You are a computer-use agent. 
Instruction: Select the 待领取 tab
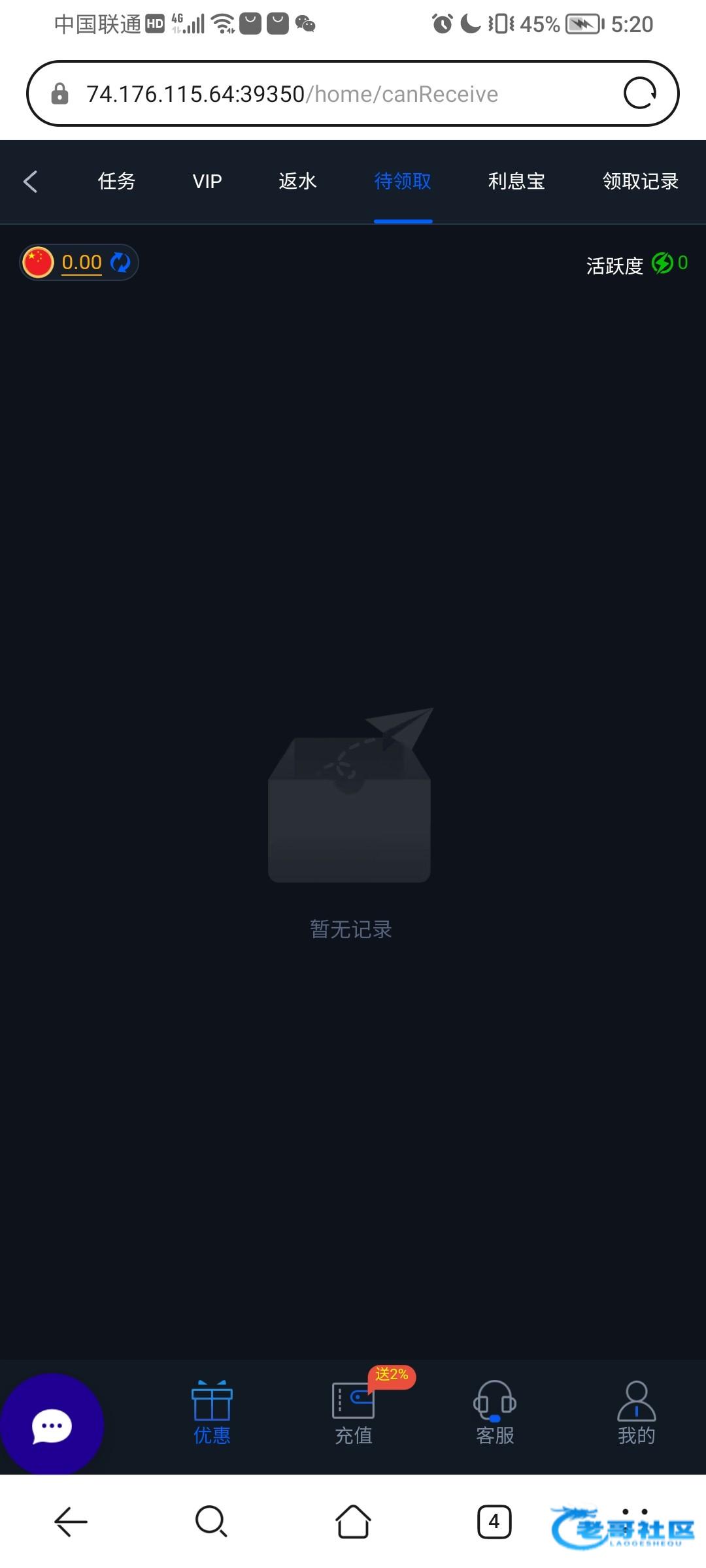[x=403, y=182]
